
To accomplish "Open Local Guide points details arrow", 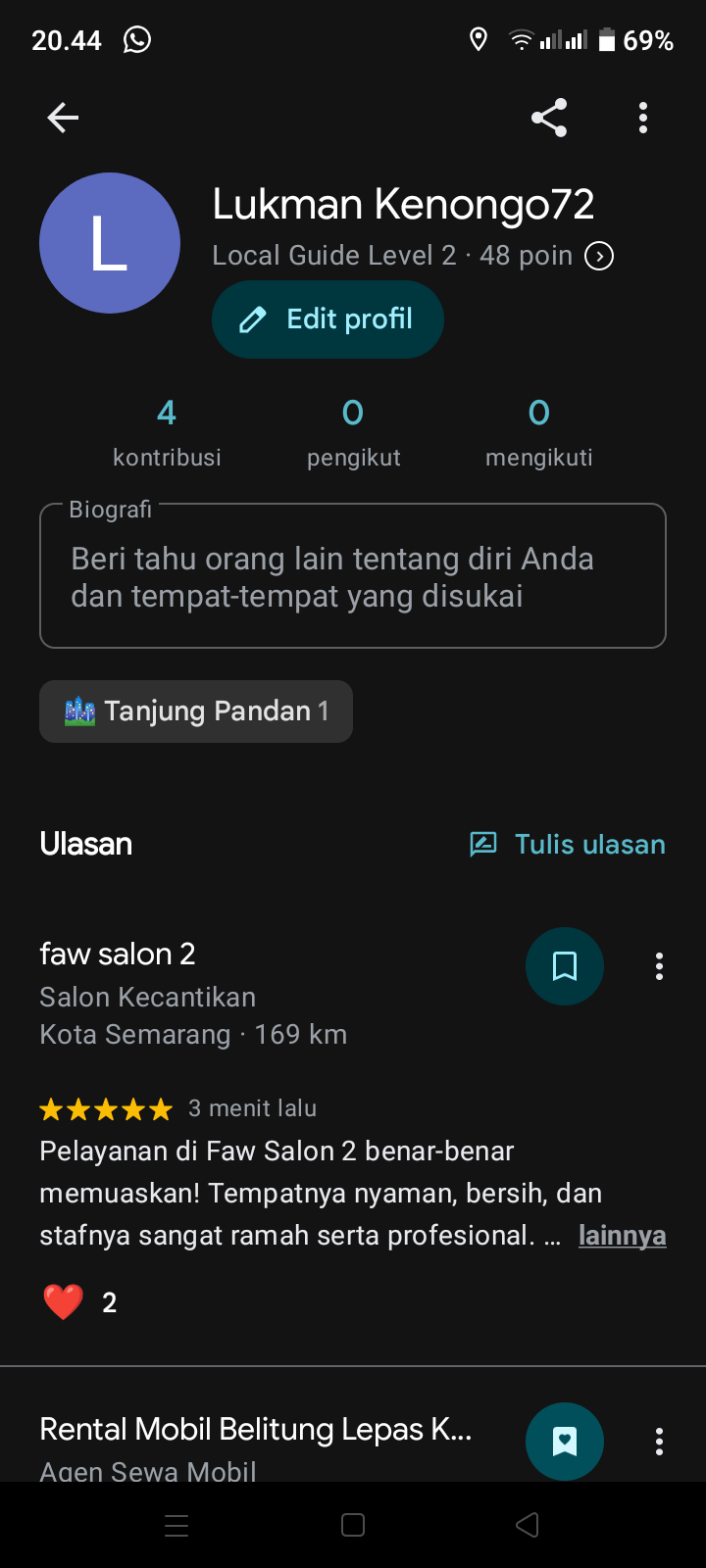I will coord(599,256).
